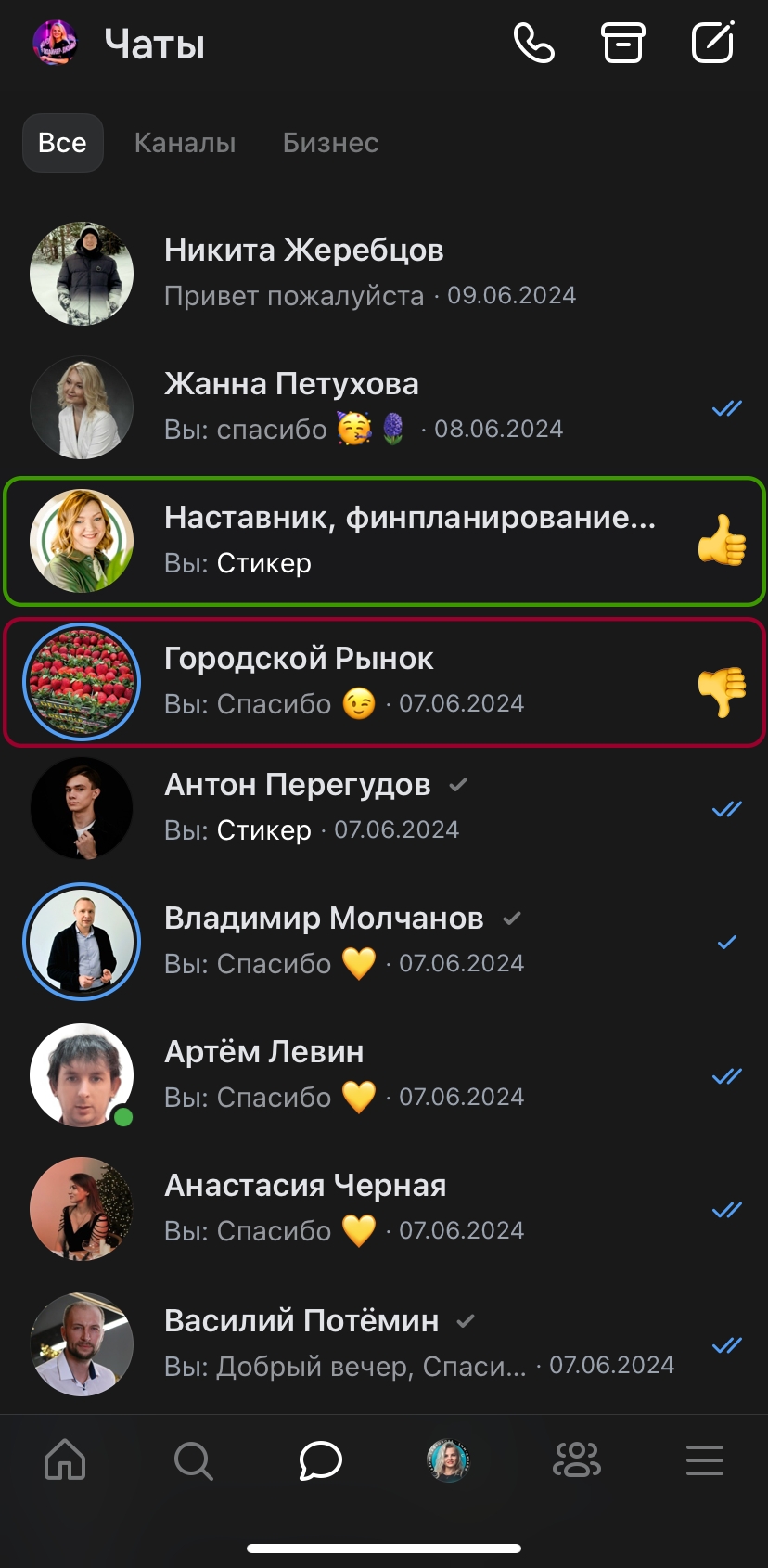Open the hamburger menu in bottom bar

pyautogui.click(x=704, y=1460)
